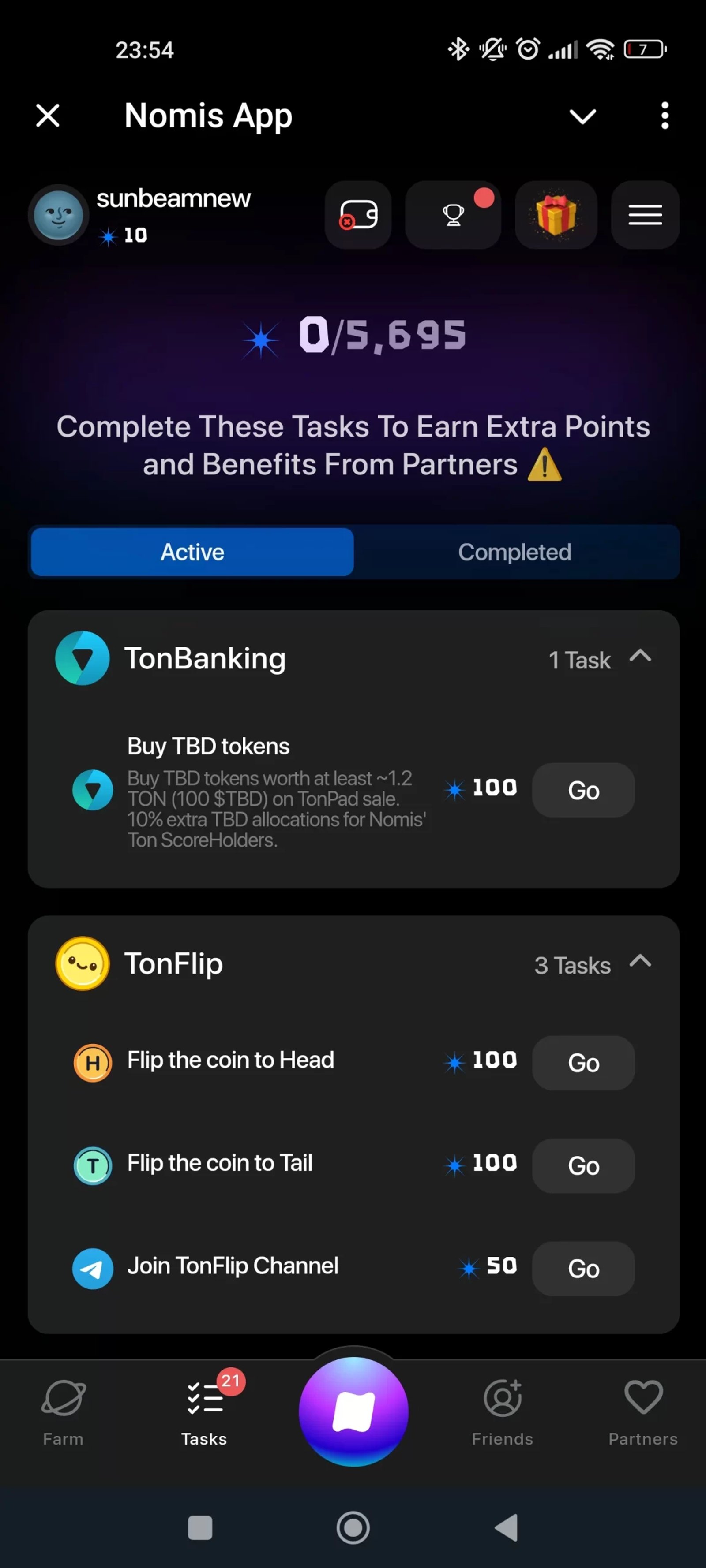Open the wallet connection icon
Screen dimensions: 706x1568
pyautogui.click(x=358, y=215)
